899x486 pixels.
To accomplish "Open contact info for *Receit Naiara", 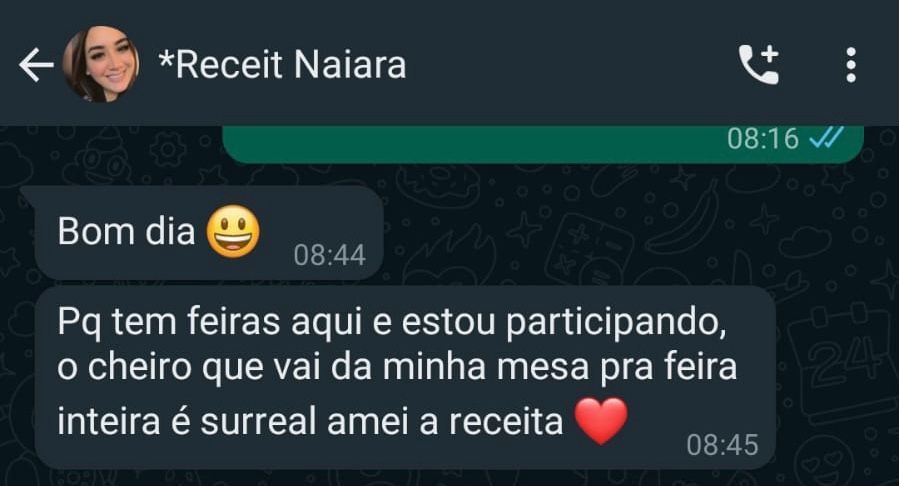I will pyautogui.click(x=283, y=66).
